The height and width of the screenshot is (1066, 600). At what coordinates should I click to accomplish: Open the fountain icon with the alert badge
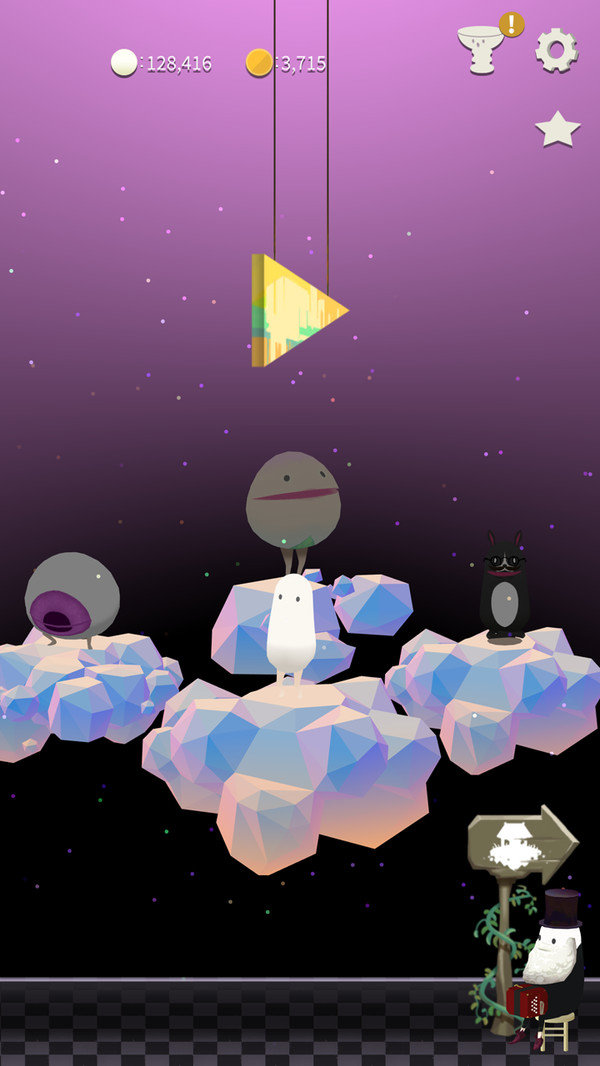[x=481, y=50]
